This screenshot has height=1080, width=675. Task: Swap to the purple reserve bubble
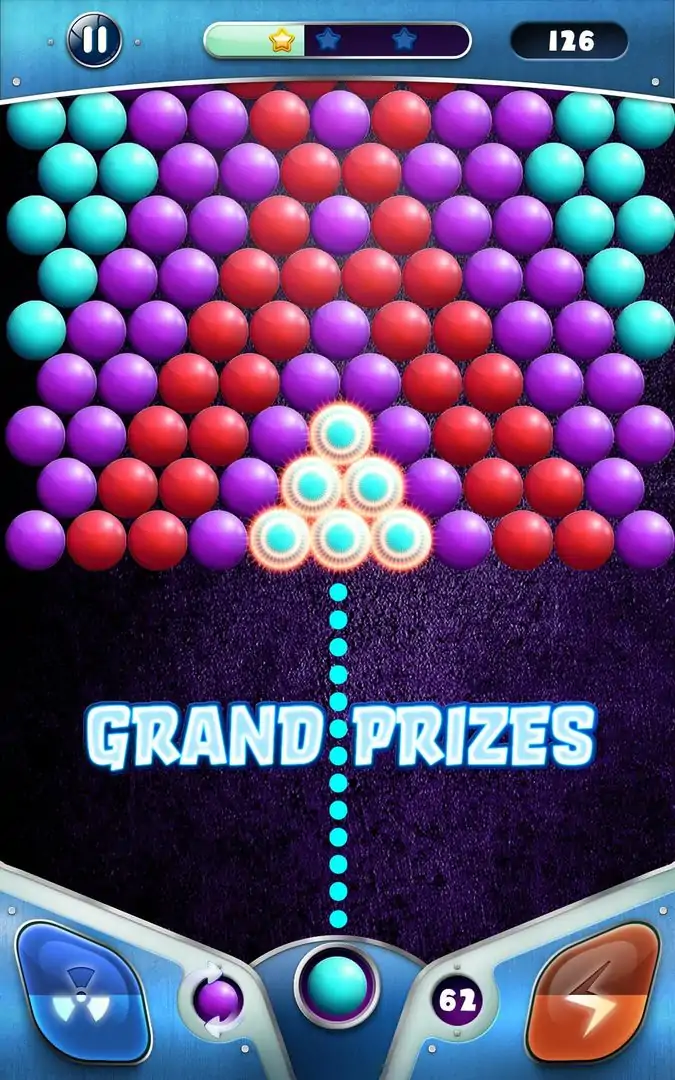click(x=218, y=999)
